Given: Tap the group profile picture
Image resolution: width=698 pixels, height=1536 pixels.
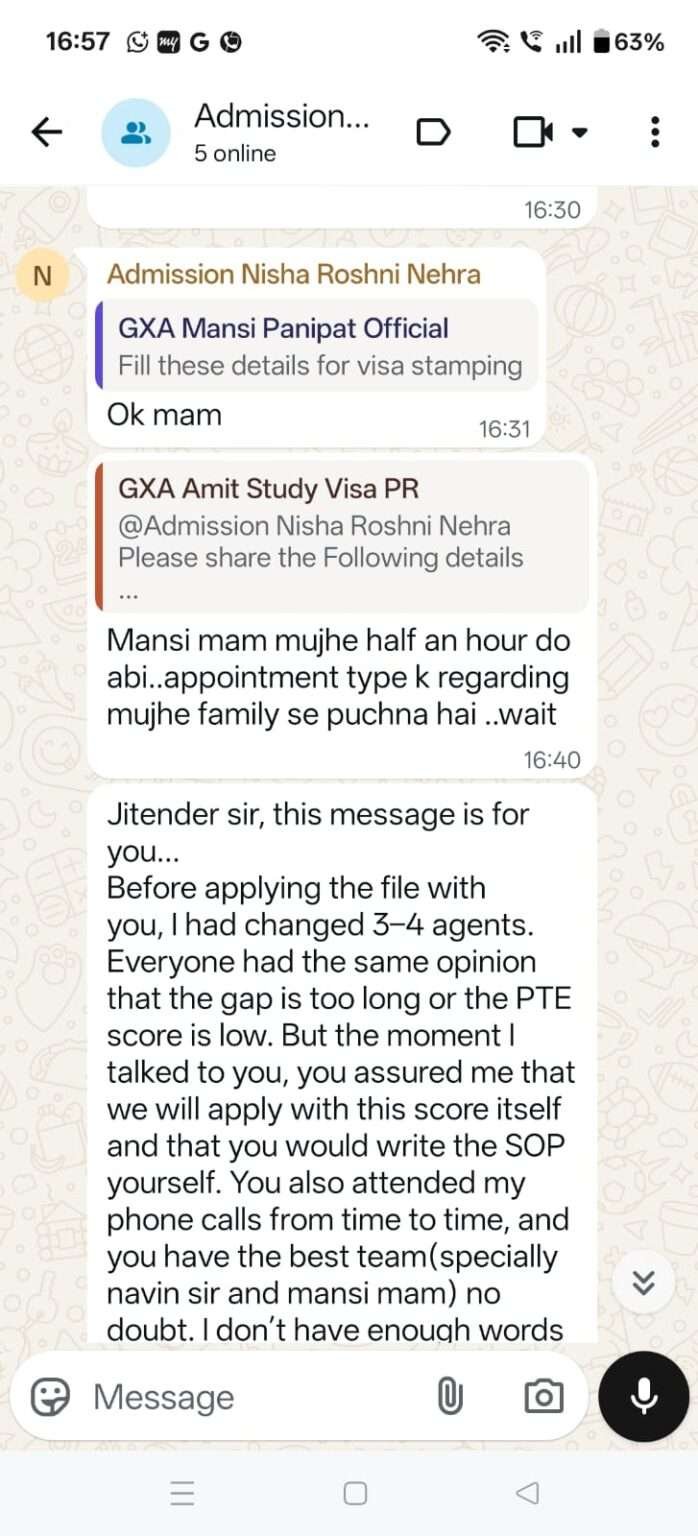Looking at the screenshot, I should click(135, 132).
